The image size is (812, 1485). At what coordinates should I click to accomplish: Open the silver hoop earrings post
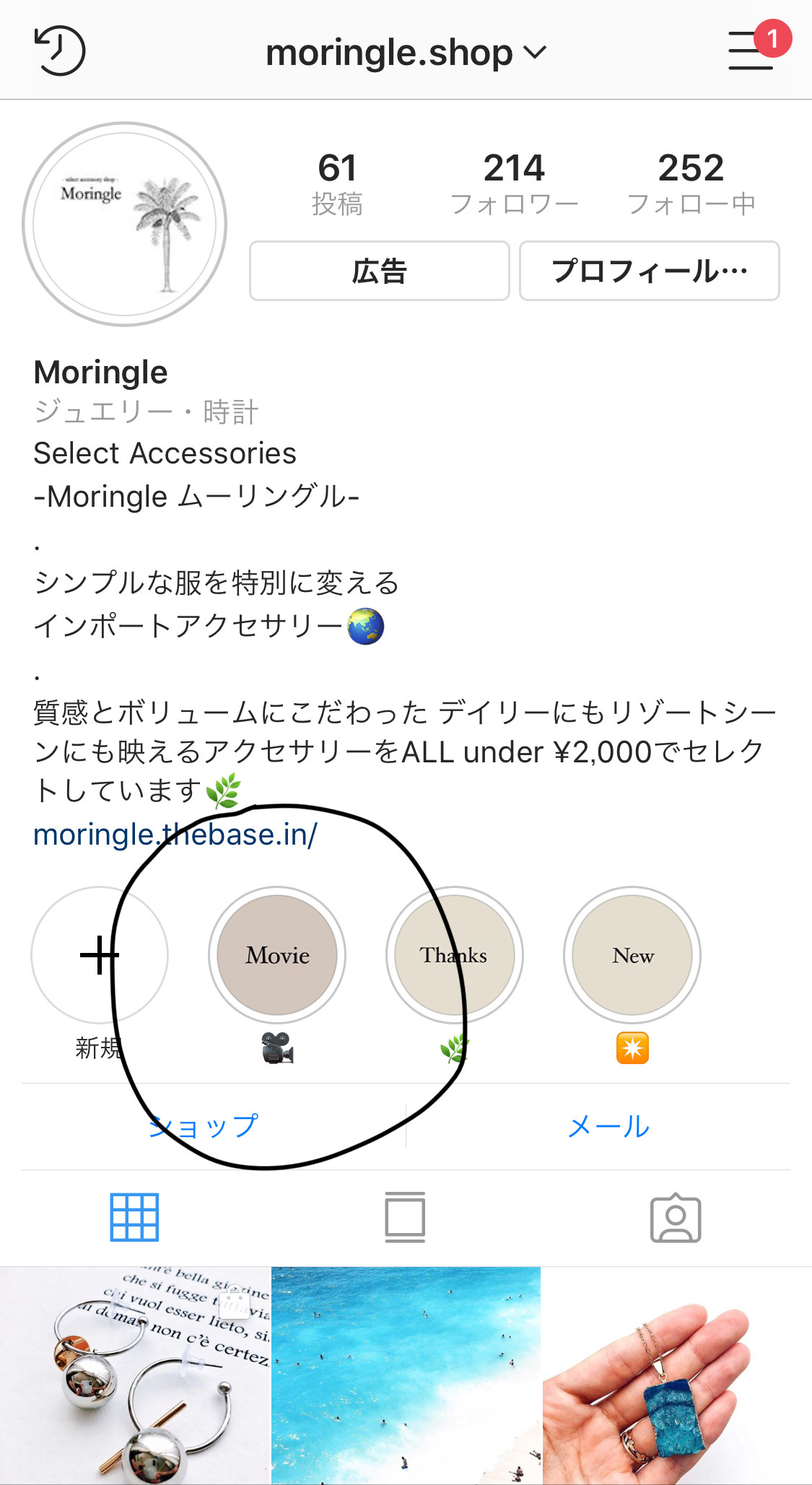click(135, 1375)
